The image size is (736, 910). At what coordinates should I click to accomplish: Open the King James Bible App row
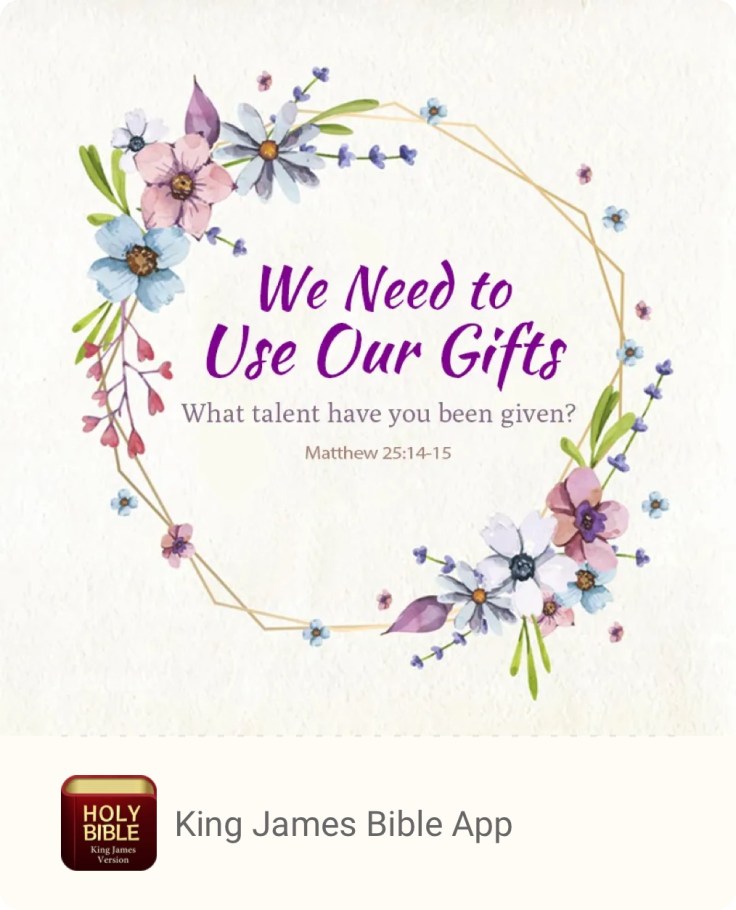click(343, 824)
